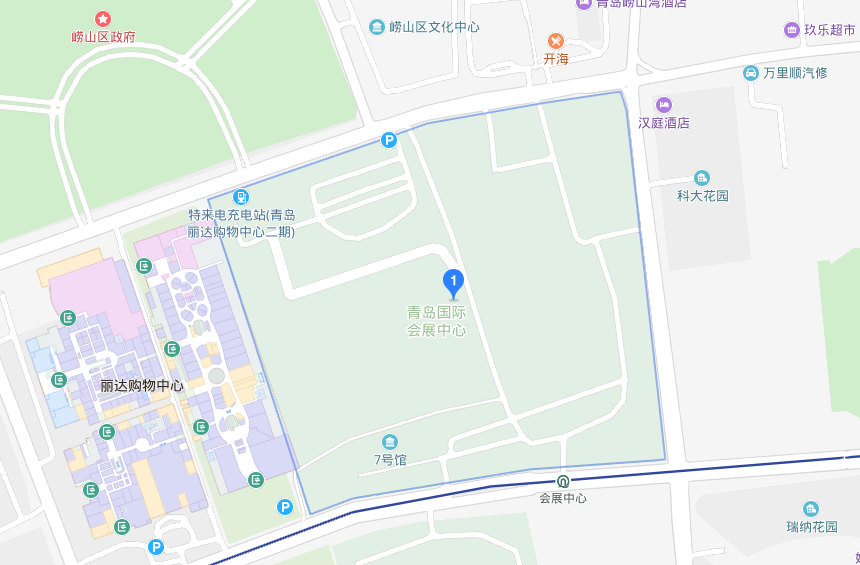Tap the 瑞纳花园 residential marker
The height and width of the screenshot is (565, 860).
click(x=811, y=509)
